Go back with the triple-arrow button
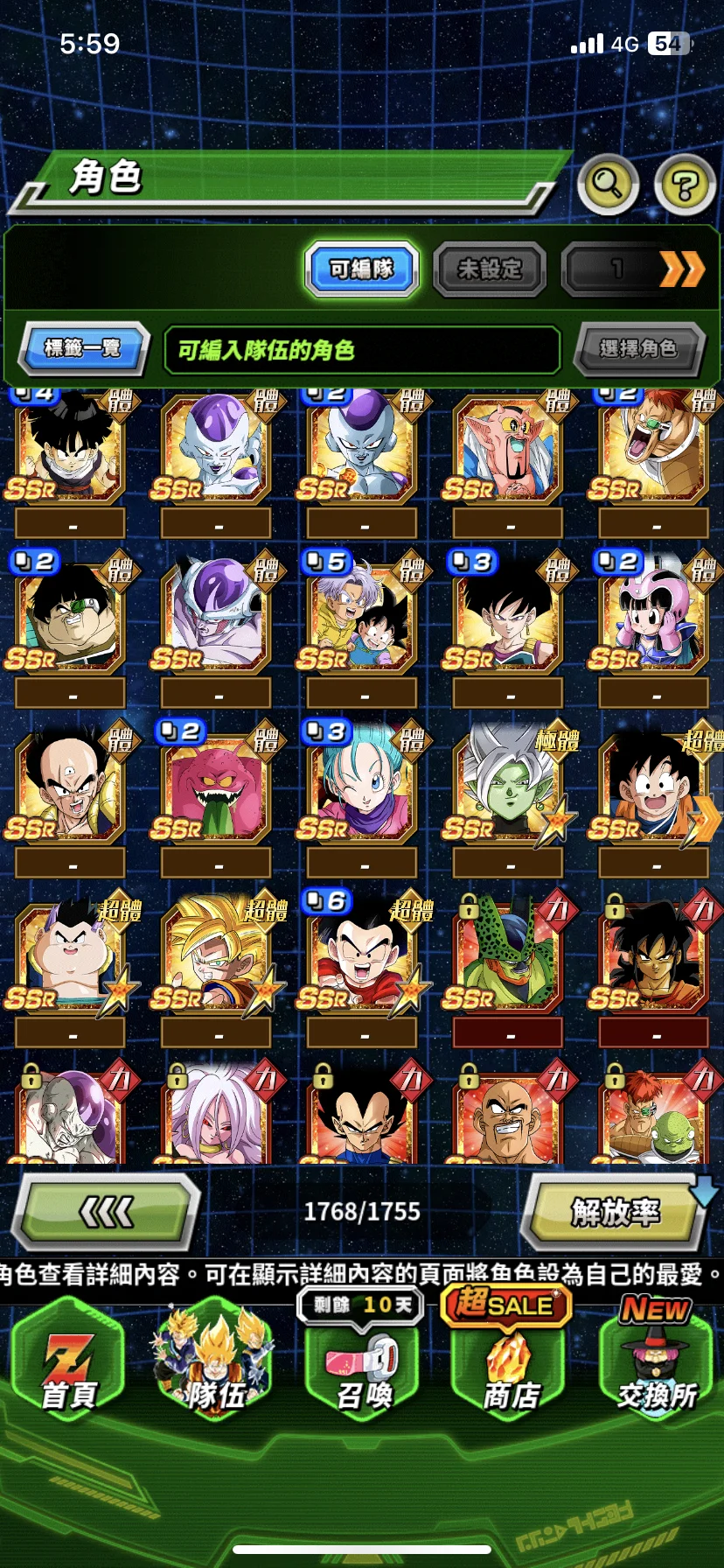Screen dimensions: 724x1568 coord(107,1212)
